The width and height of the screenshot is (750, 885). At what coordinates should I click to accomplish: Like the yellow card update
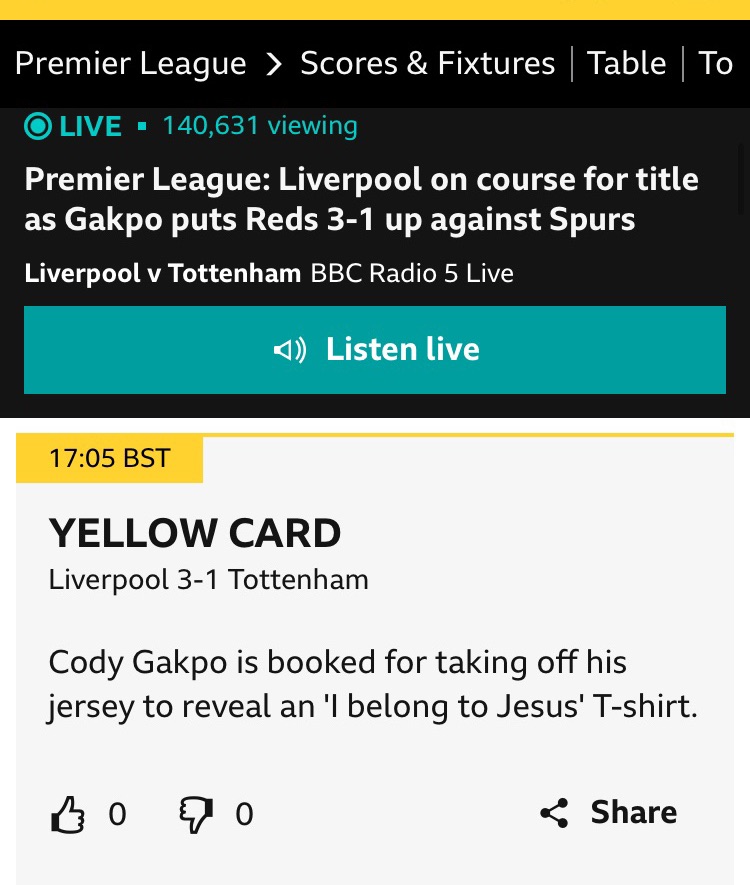tap(68, 814)
